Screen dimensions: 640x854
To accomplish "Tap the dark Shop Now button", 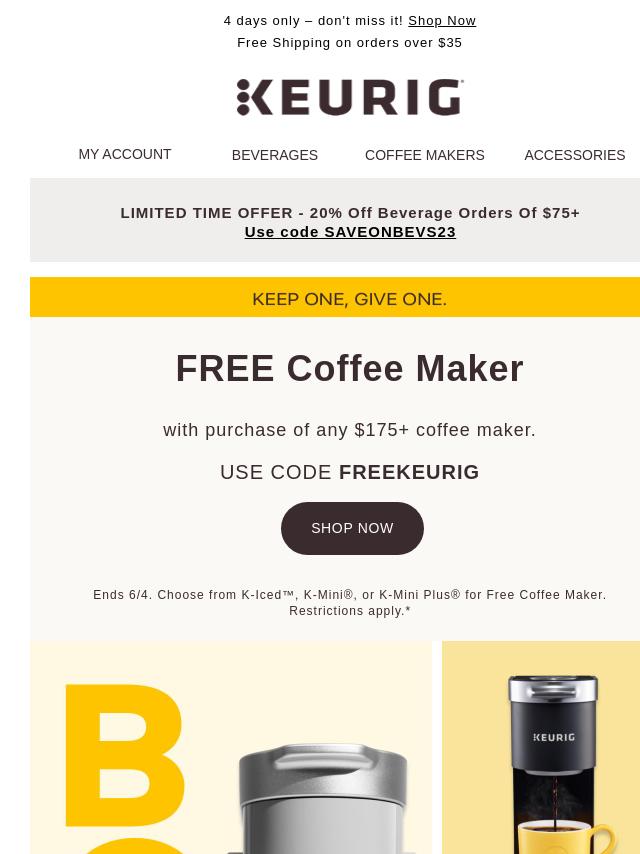I will 352,528.
